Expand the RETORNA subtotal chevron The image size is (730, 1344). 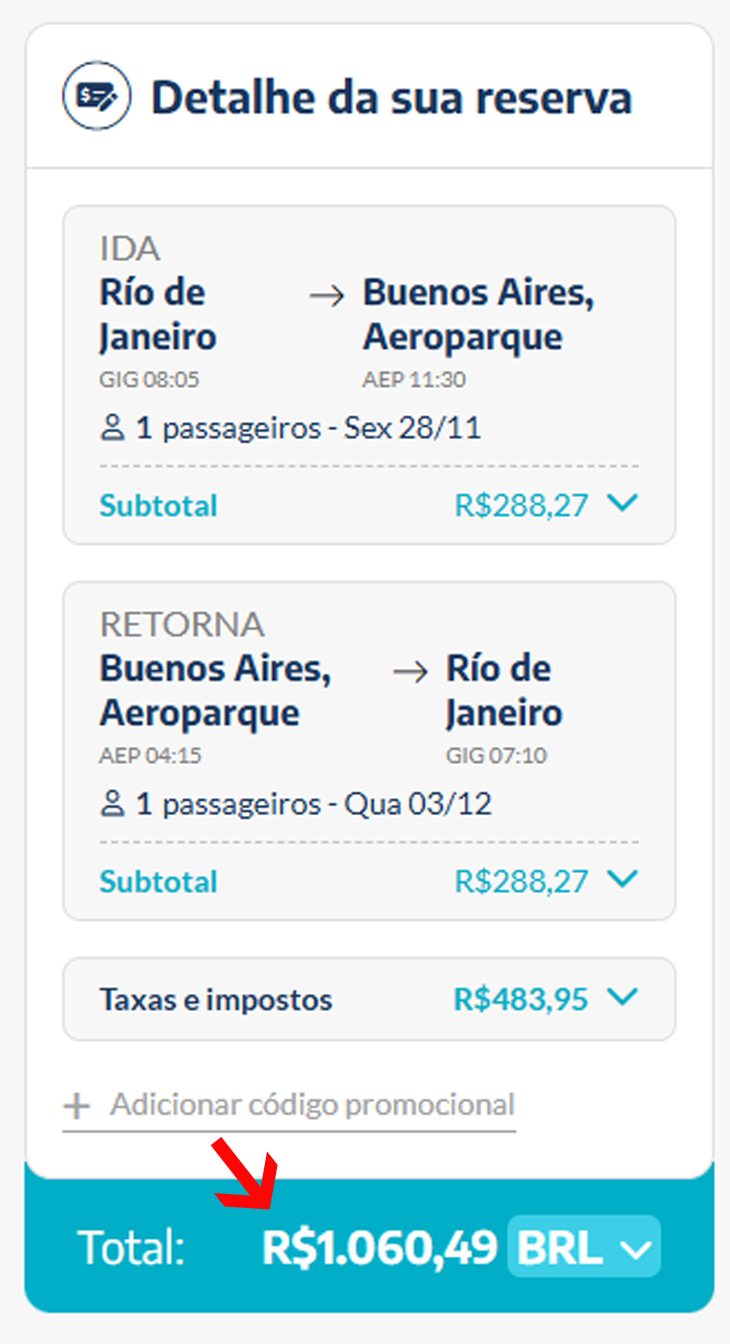pyautogui.click(x=622, y=879)
